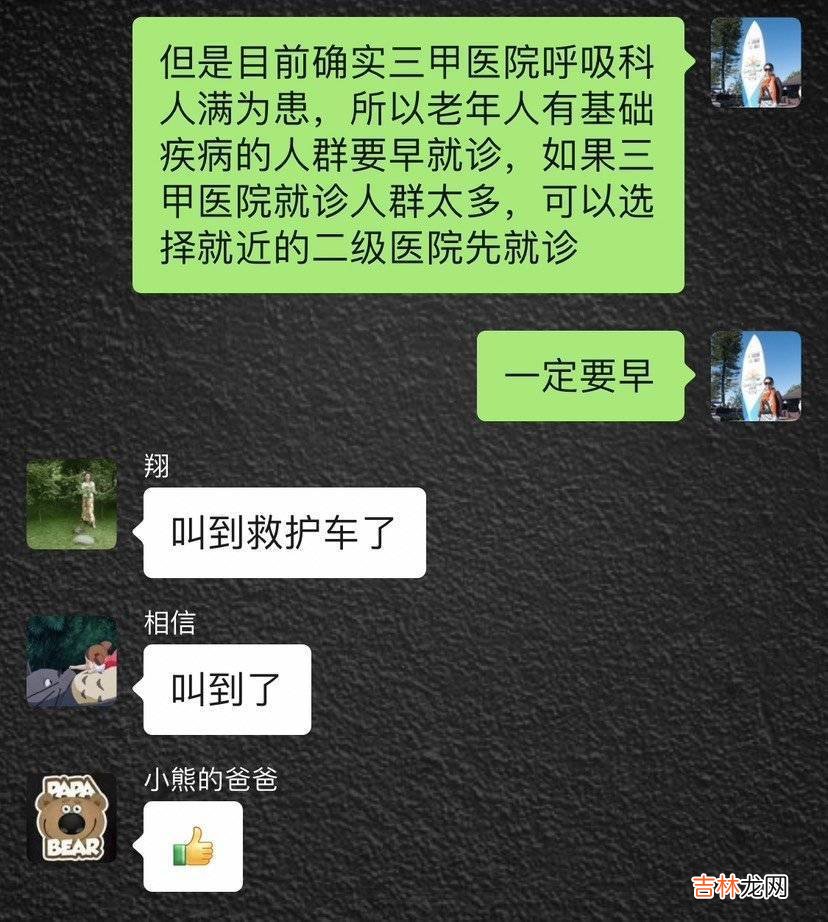Open 翔's profile picture
The width and height of the screenshot is (828, 922).
click(71, 504)
